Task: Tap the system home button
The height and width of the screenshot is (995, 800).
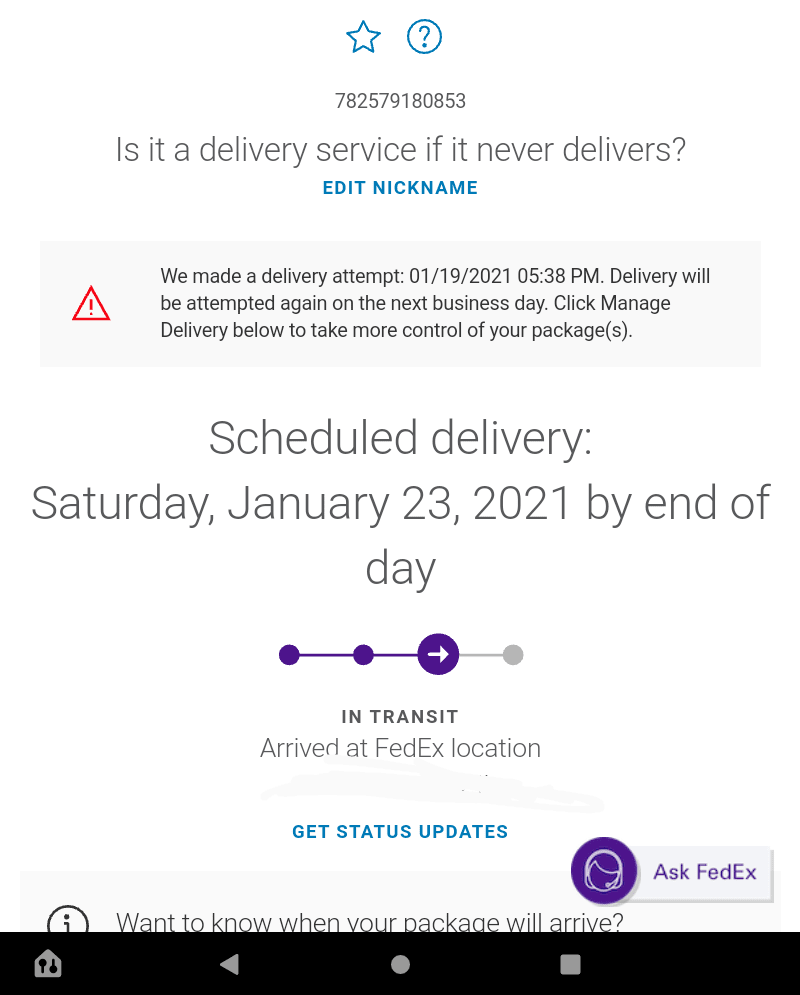Action: [x=400, y=964]
